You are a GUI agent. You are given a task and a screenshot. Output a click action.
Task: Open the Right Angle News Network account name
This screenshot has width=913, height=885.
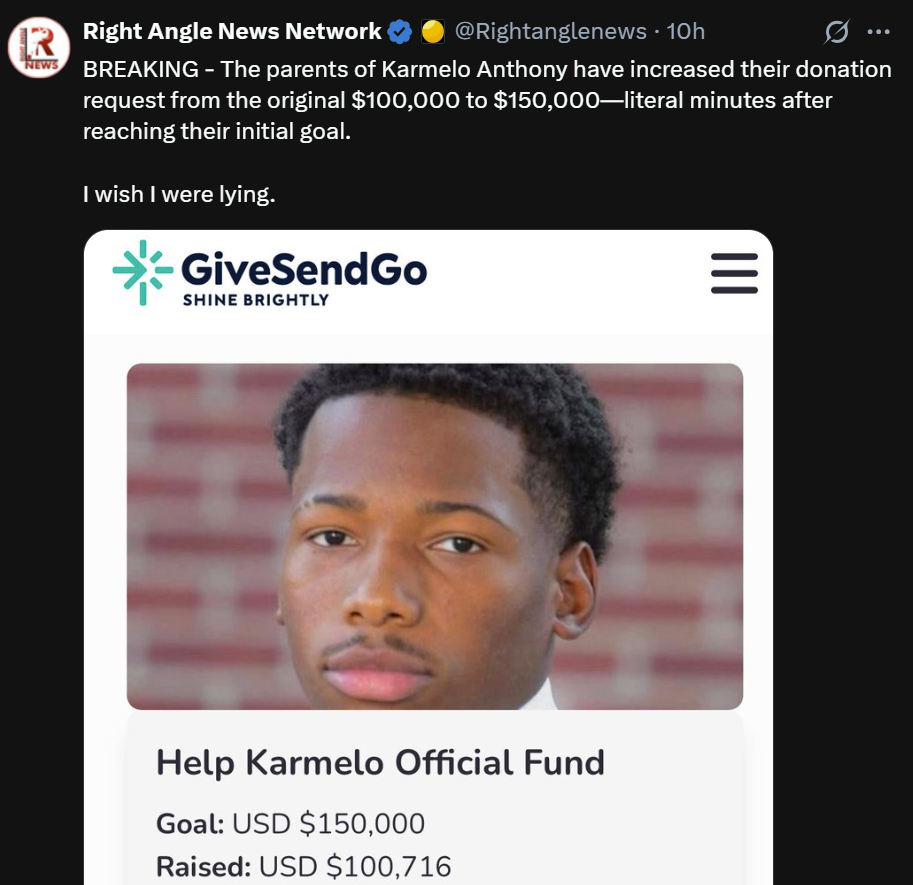pyautogui.click(x=232, y=32)
